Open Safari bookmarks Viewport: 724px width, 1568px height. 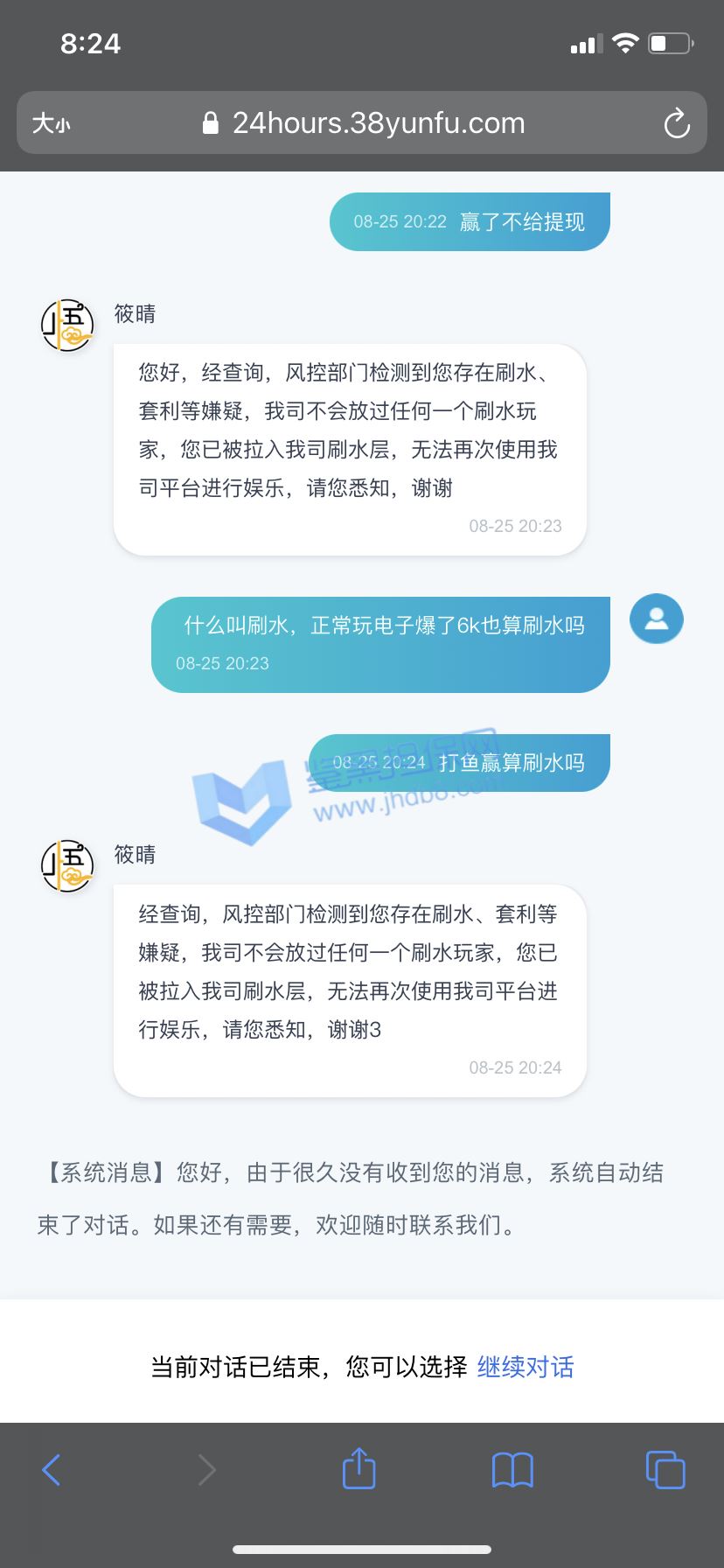(x=512, y=1469)
